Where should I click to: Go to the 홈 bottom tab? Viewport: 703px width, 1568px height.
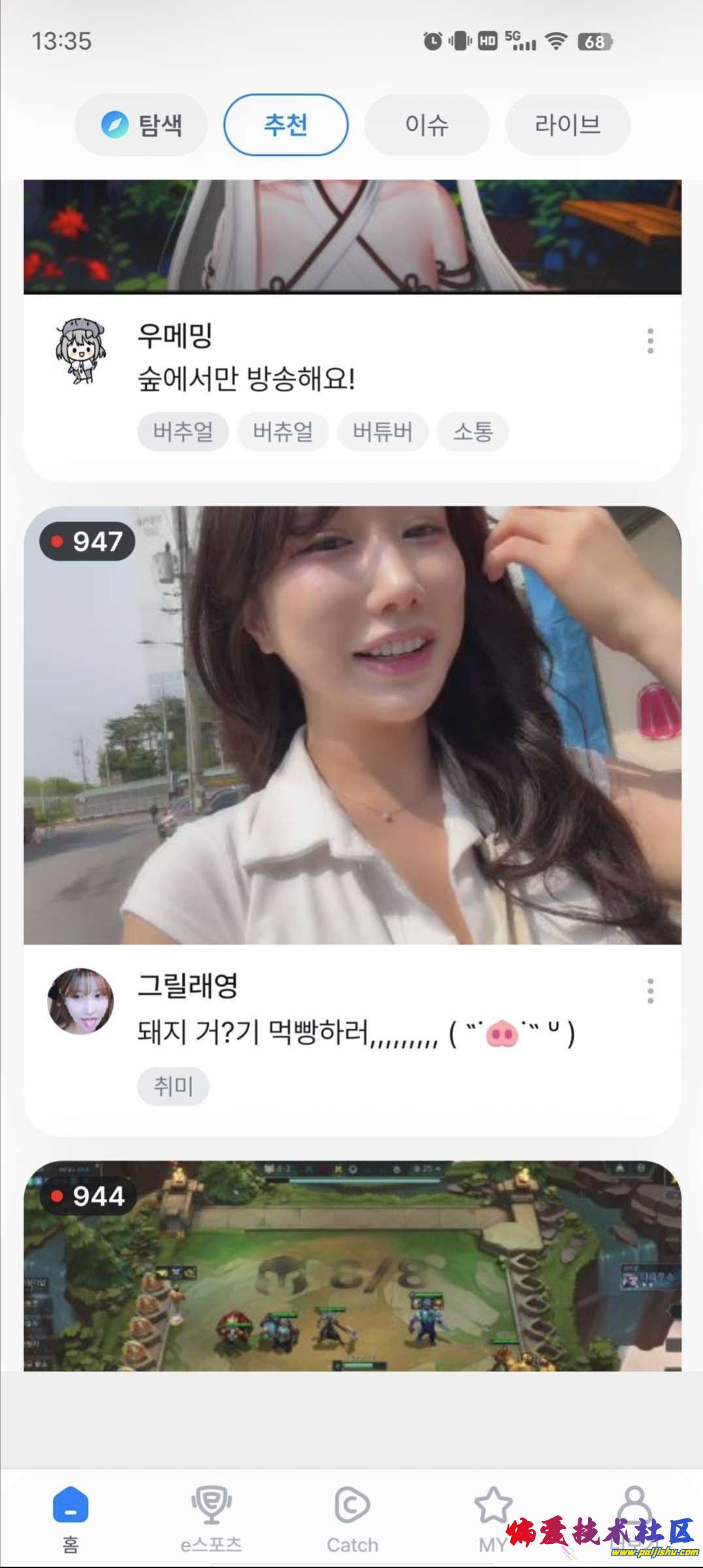71,1517
